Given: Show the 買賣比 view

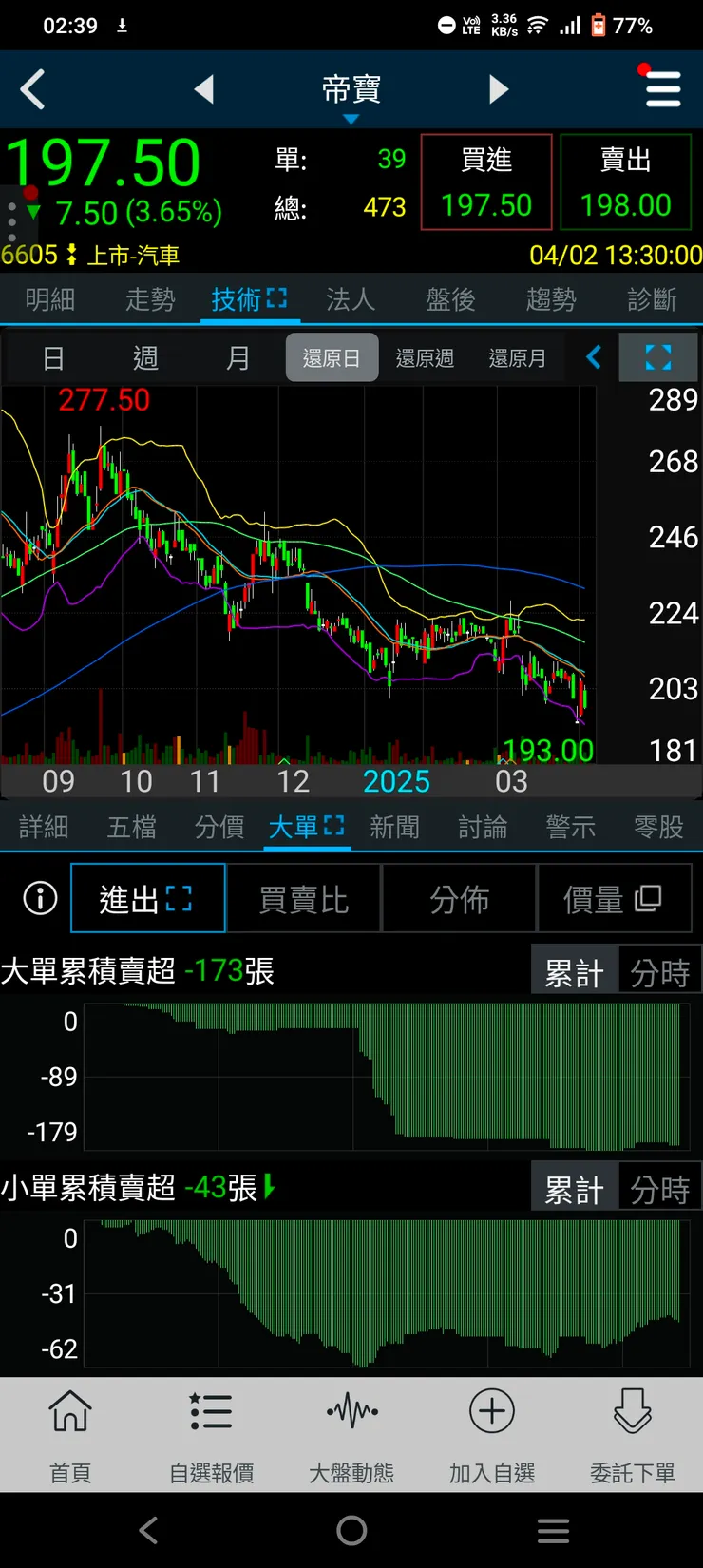Looking at the screenshot, I should pyautogui.click(x=304, y=899).
